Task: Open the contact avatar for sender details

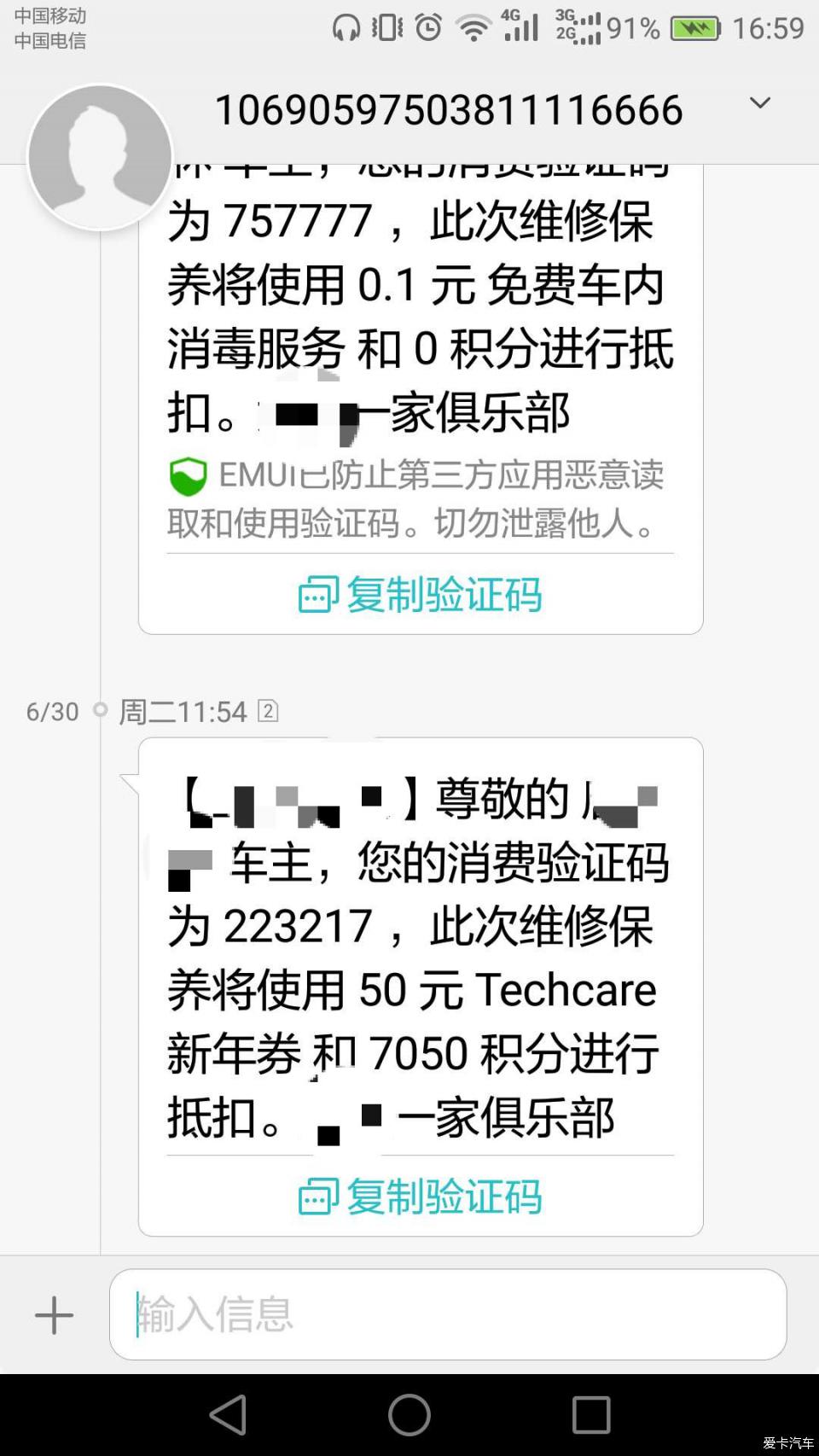Action: [100, 157]
